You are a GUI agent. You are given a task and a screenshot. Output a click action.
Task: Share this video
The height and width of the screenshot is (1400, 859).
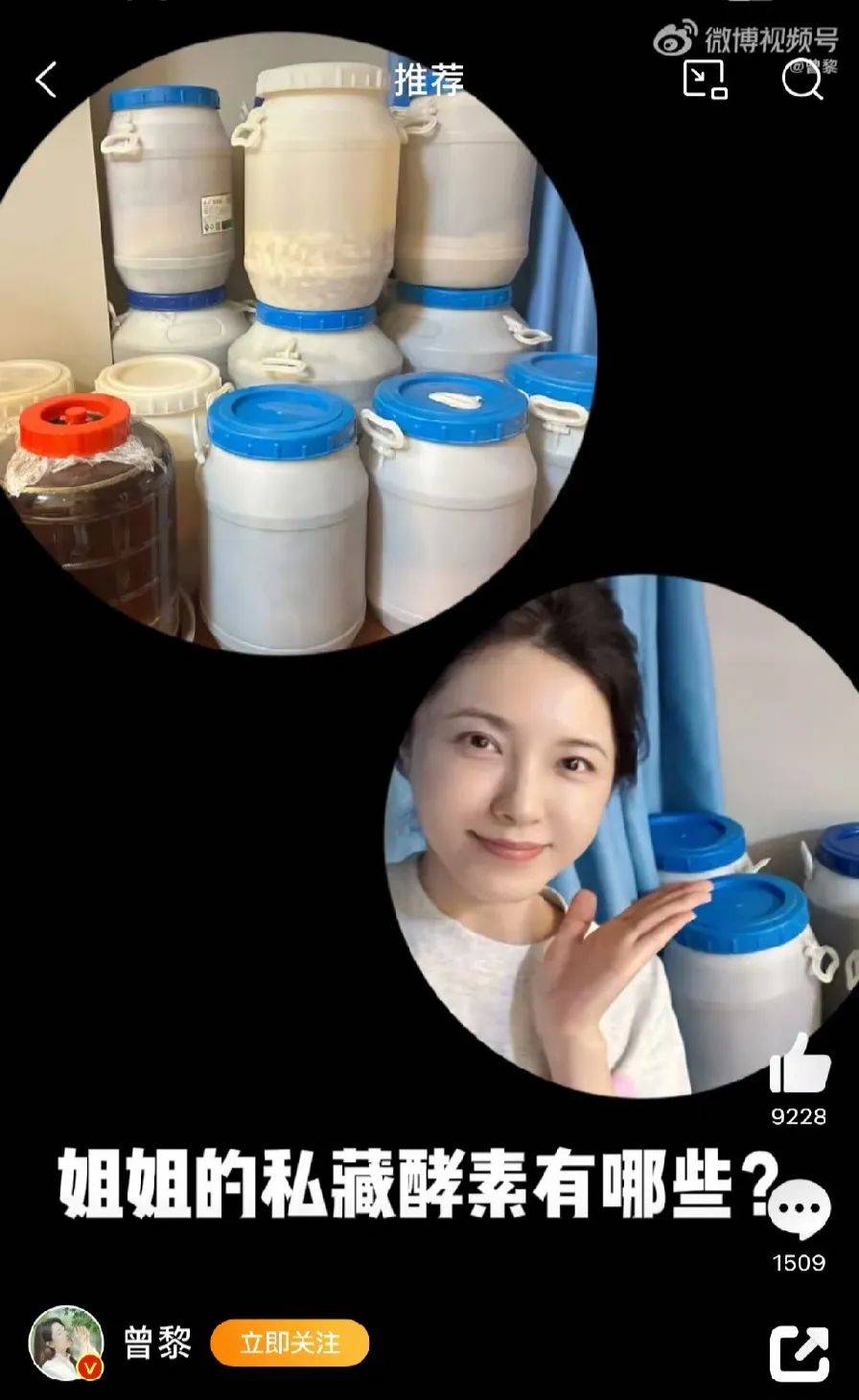click(800, 1353)
